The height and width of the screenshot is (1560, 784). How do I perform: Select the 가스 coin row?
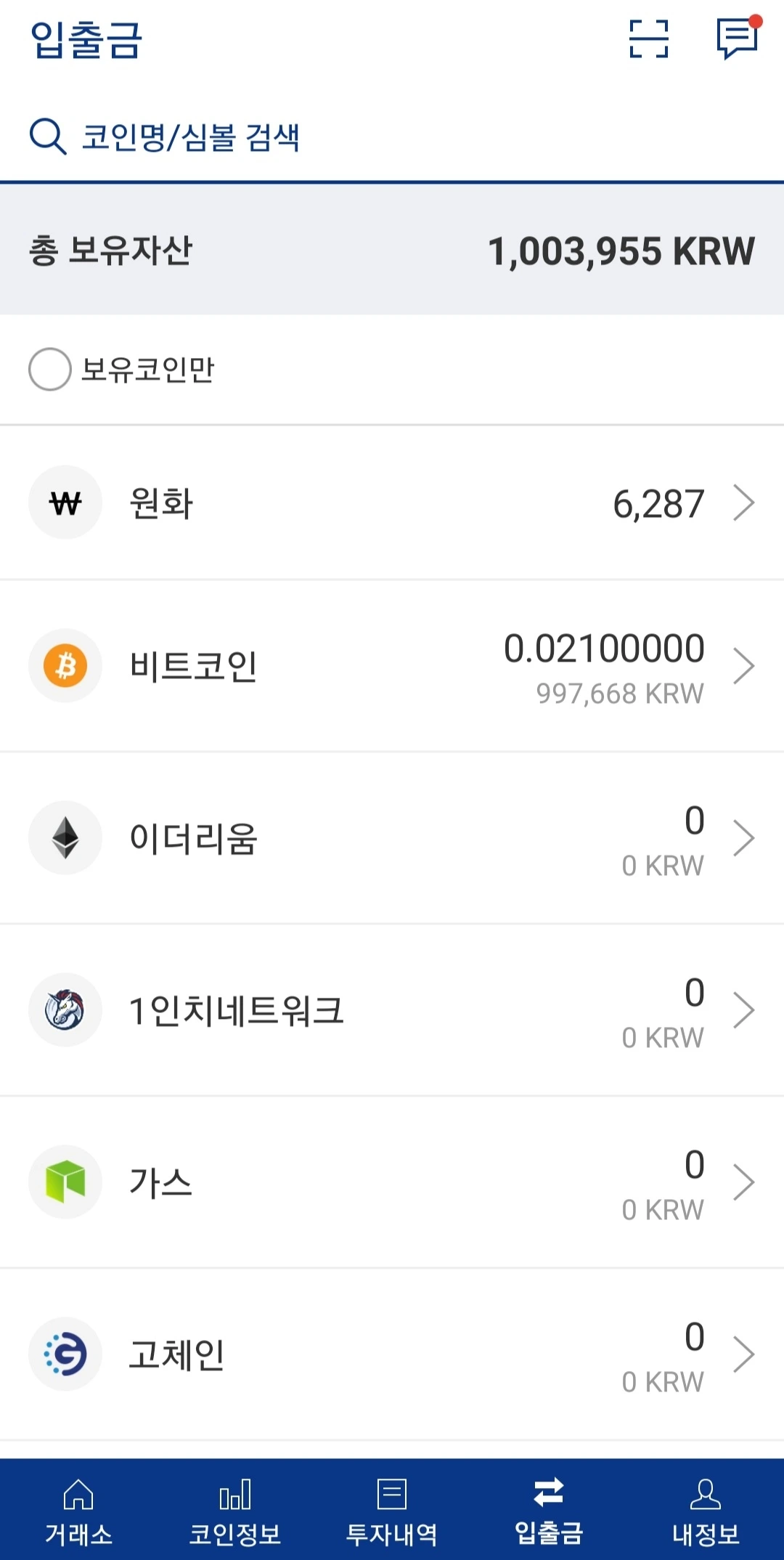point(392,1182)
